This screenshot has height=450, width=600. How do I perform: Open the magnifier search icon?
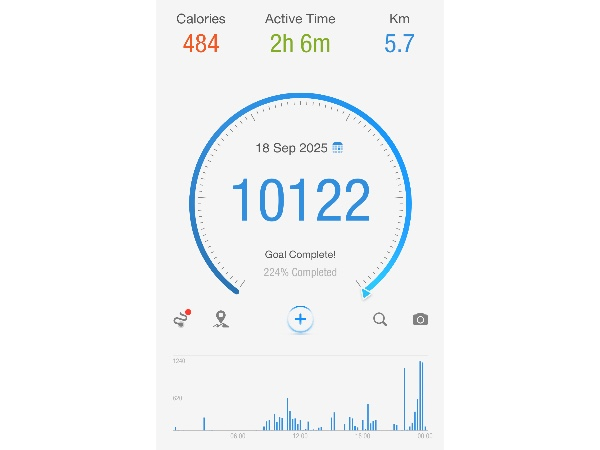pos(380,320)
